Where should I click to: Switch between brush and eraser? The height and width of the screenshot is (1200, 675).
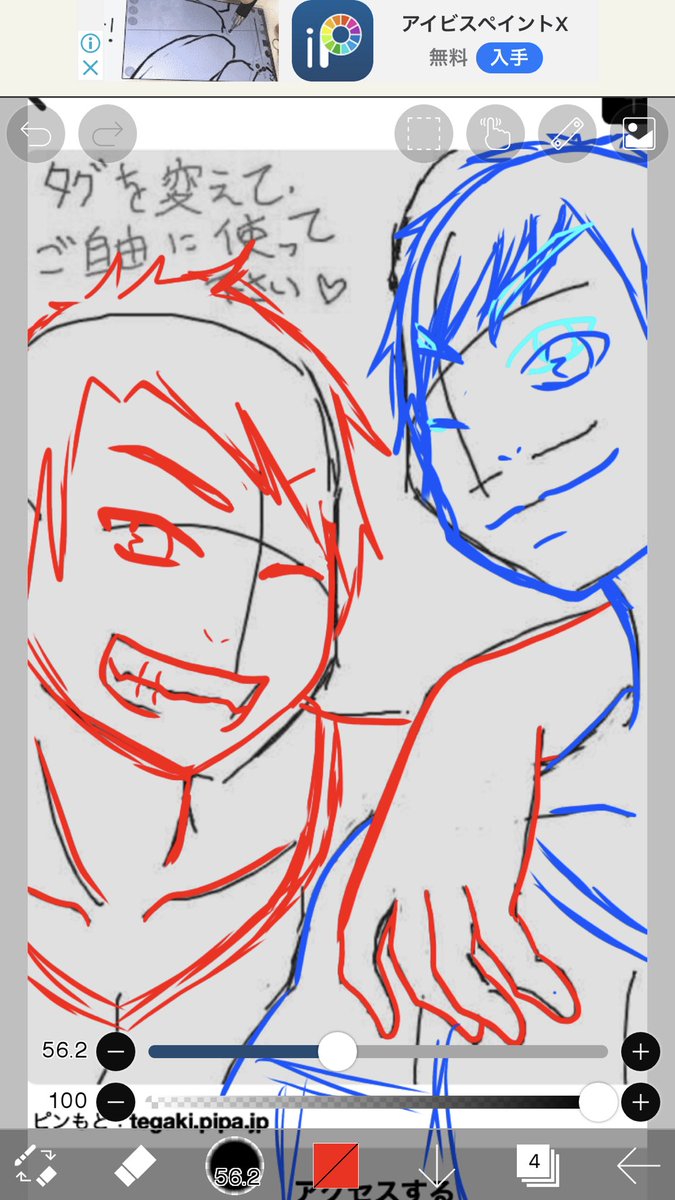click(36, 1164)
